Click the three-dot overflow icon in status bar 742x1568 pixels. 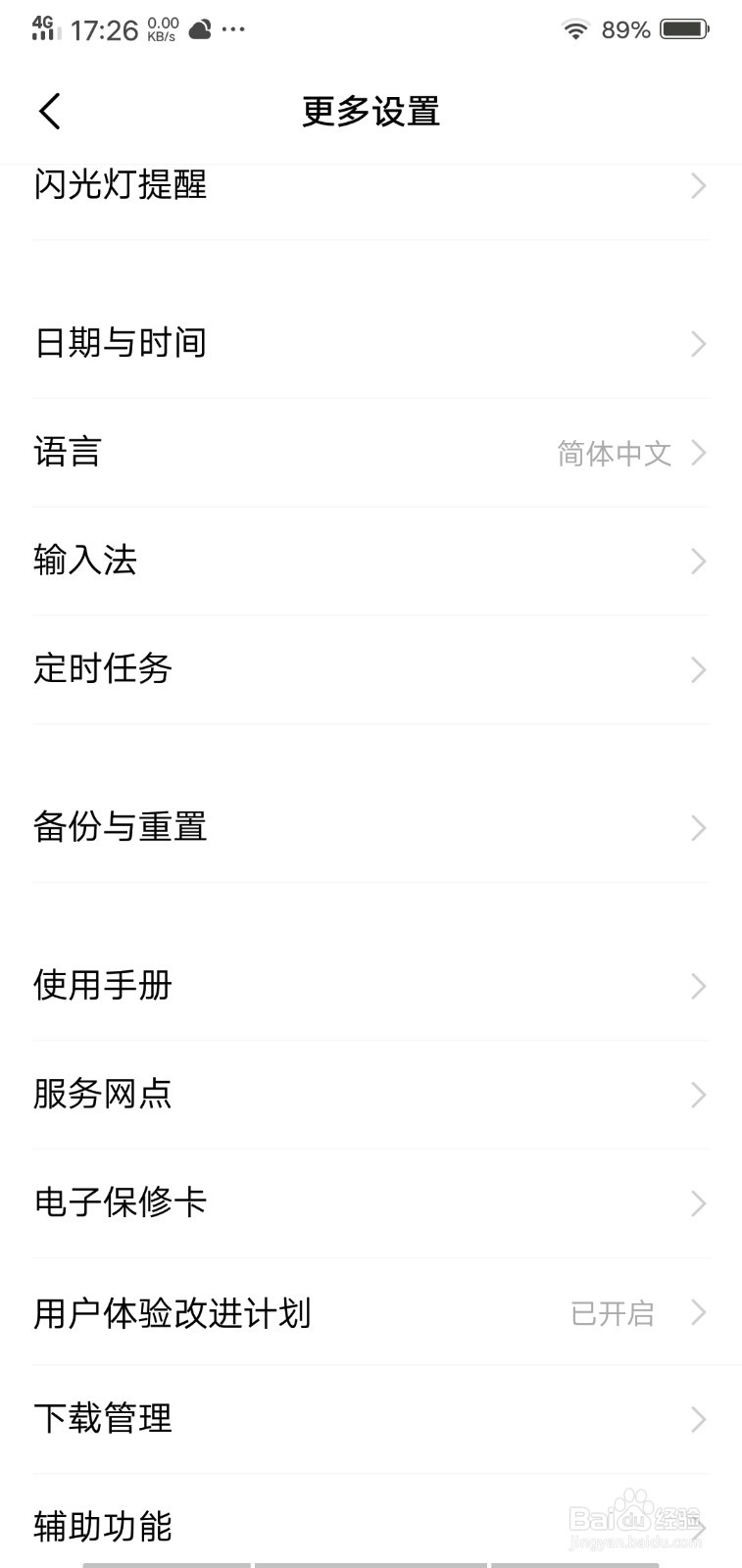[x=235, y=29]
